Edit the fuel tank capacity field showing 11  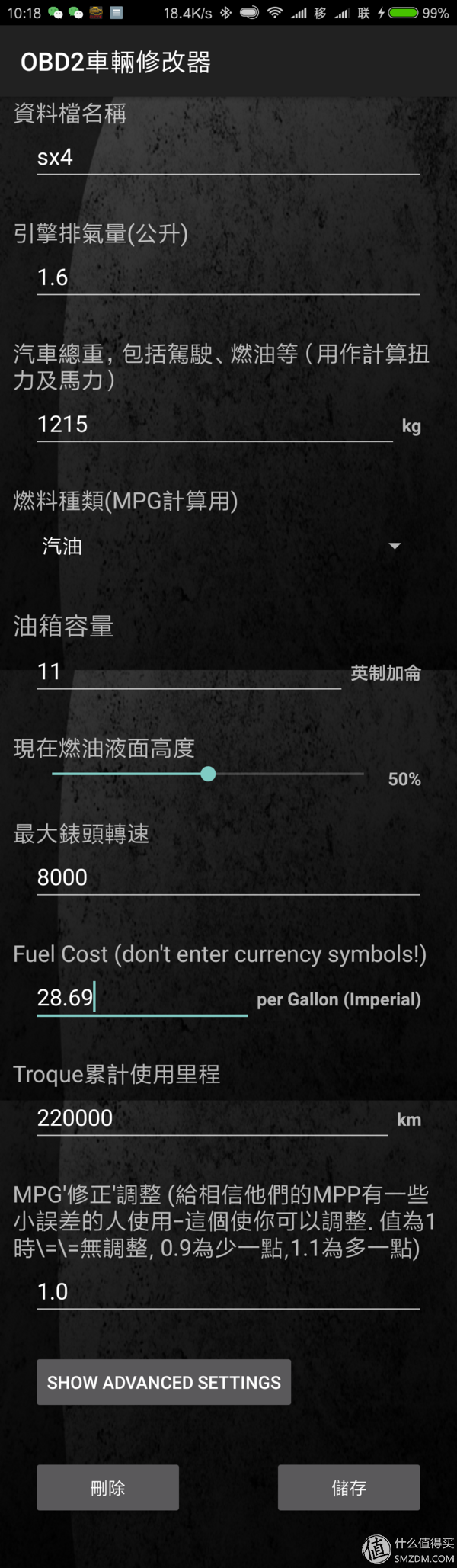[x=188, y=672]
